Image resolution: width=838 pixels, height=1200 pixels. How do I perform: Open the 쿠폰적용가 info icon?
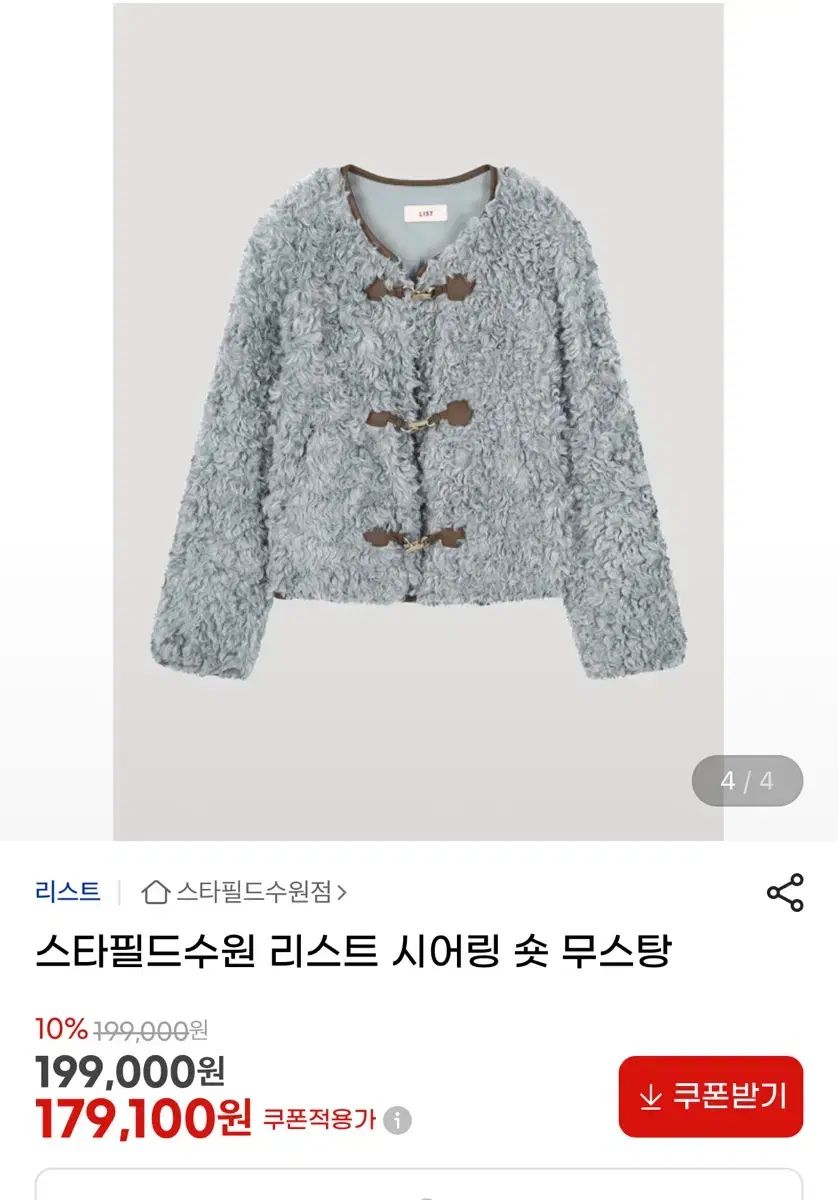[x=397, y=1120]
